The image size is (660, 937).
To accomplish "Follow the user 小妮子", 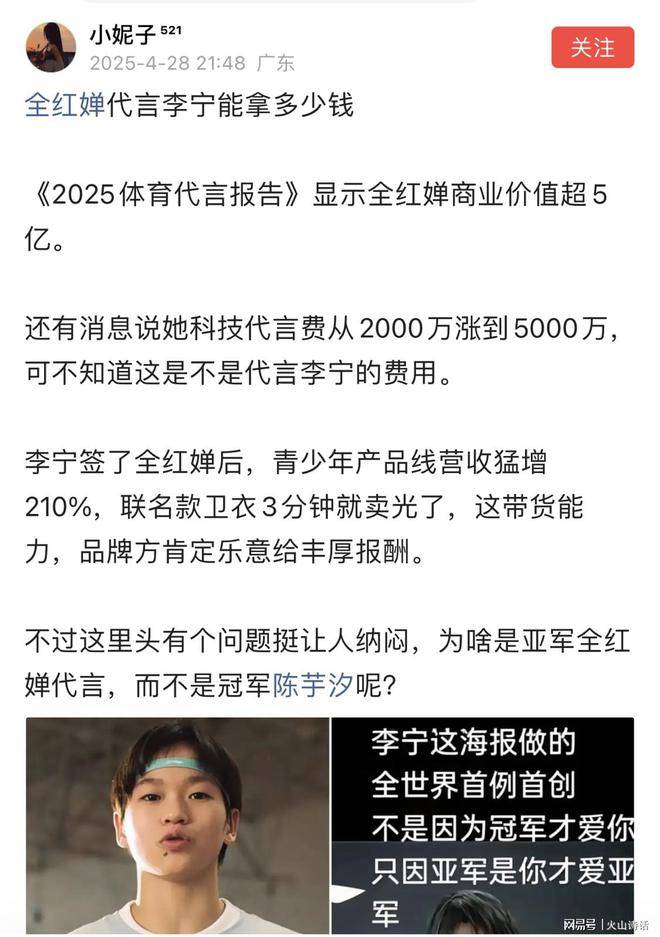I will coord(592,47).
